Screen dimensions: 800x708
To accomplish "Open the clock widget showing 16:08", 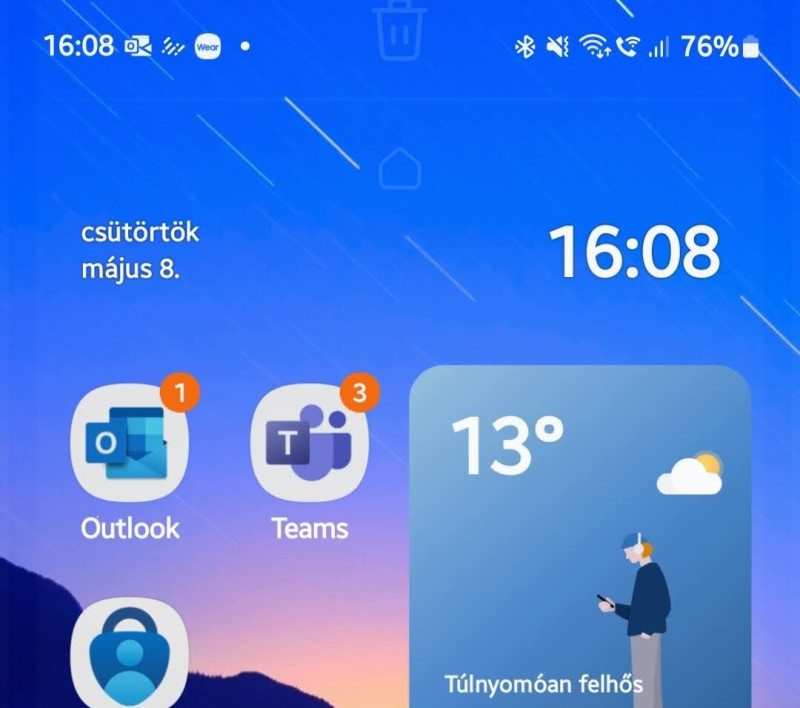I will click(633, 252).
